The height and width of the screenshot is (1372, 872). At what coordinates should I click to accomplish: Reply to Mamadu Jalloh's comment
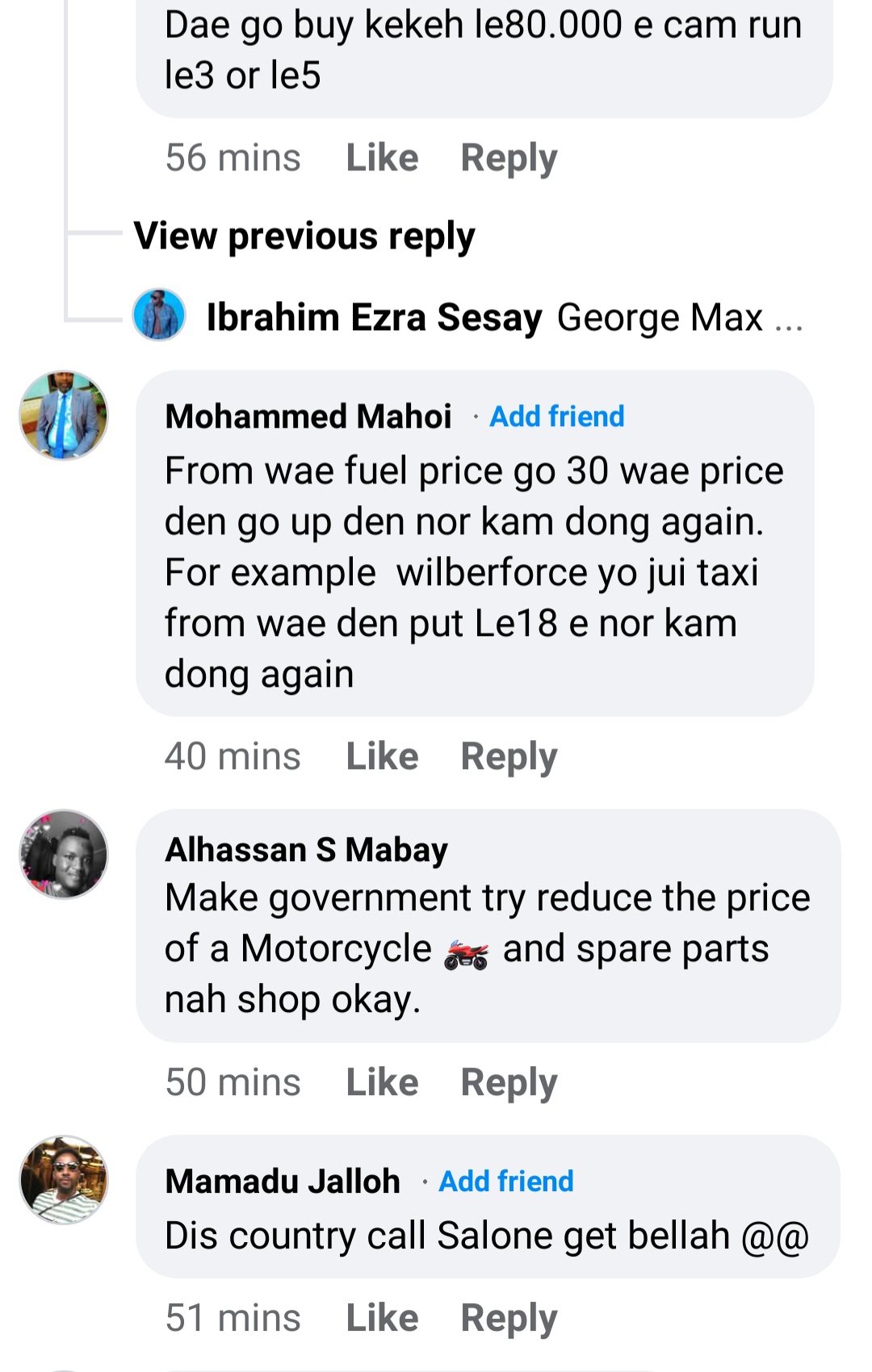coord(509,1319)
